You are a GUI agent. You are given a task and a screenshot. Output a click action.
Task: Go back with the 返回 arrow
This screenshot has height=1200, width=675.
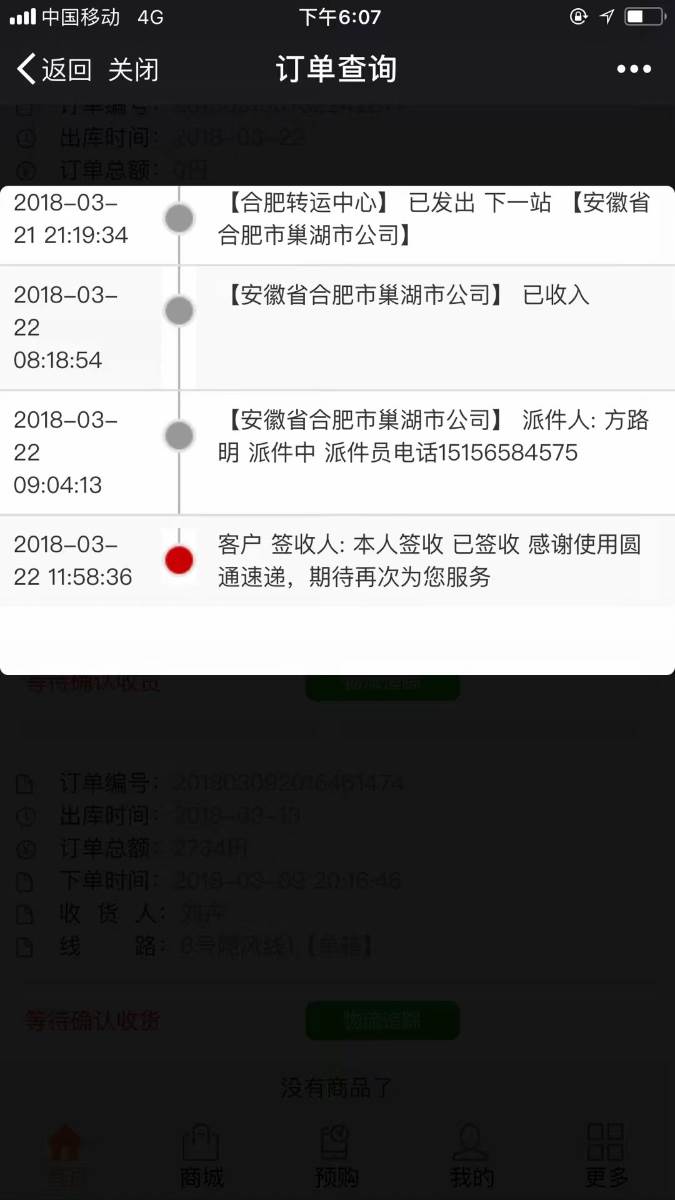[54, 69]
